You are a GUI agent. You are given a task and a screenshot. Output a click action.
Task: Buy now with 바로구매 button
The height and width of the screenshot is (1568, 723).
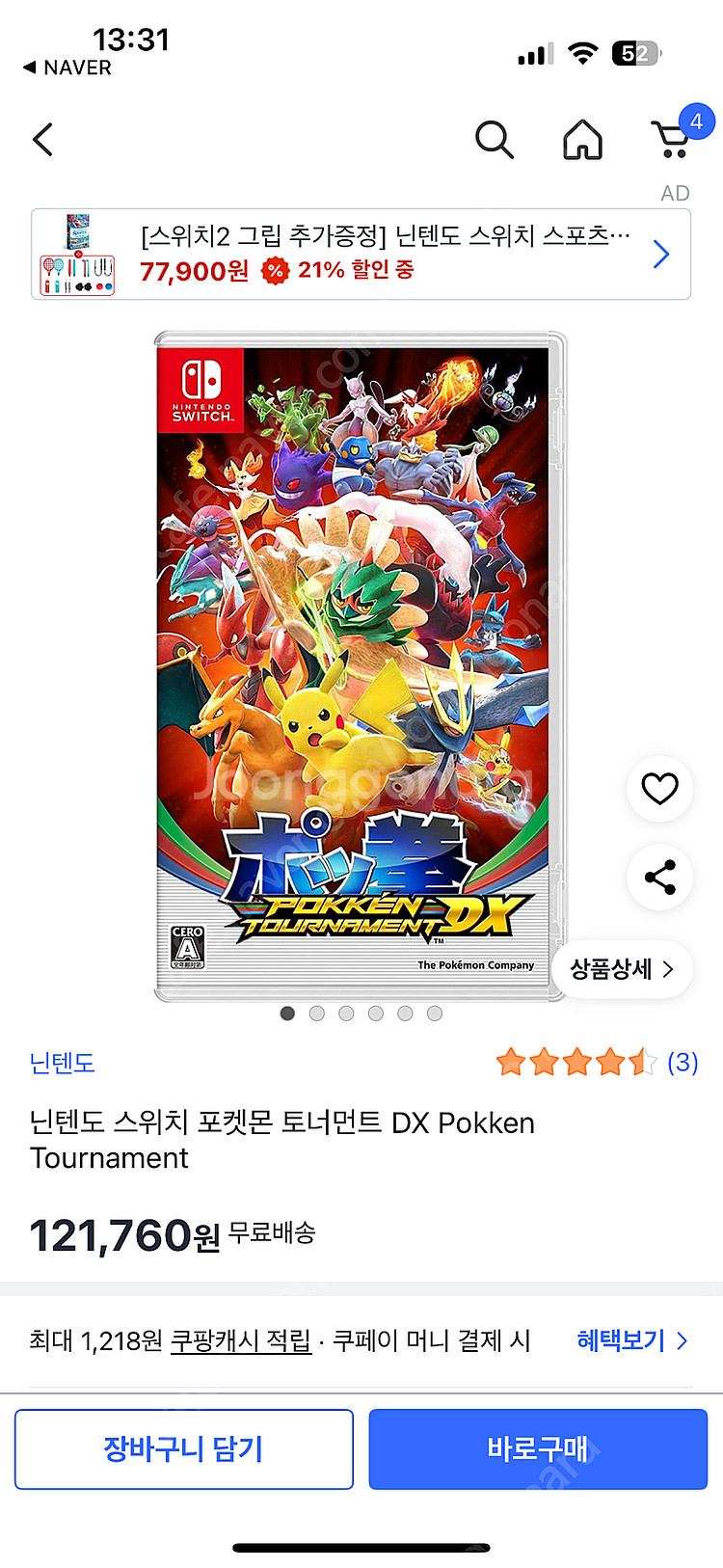coord(538,1448)
